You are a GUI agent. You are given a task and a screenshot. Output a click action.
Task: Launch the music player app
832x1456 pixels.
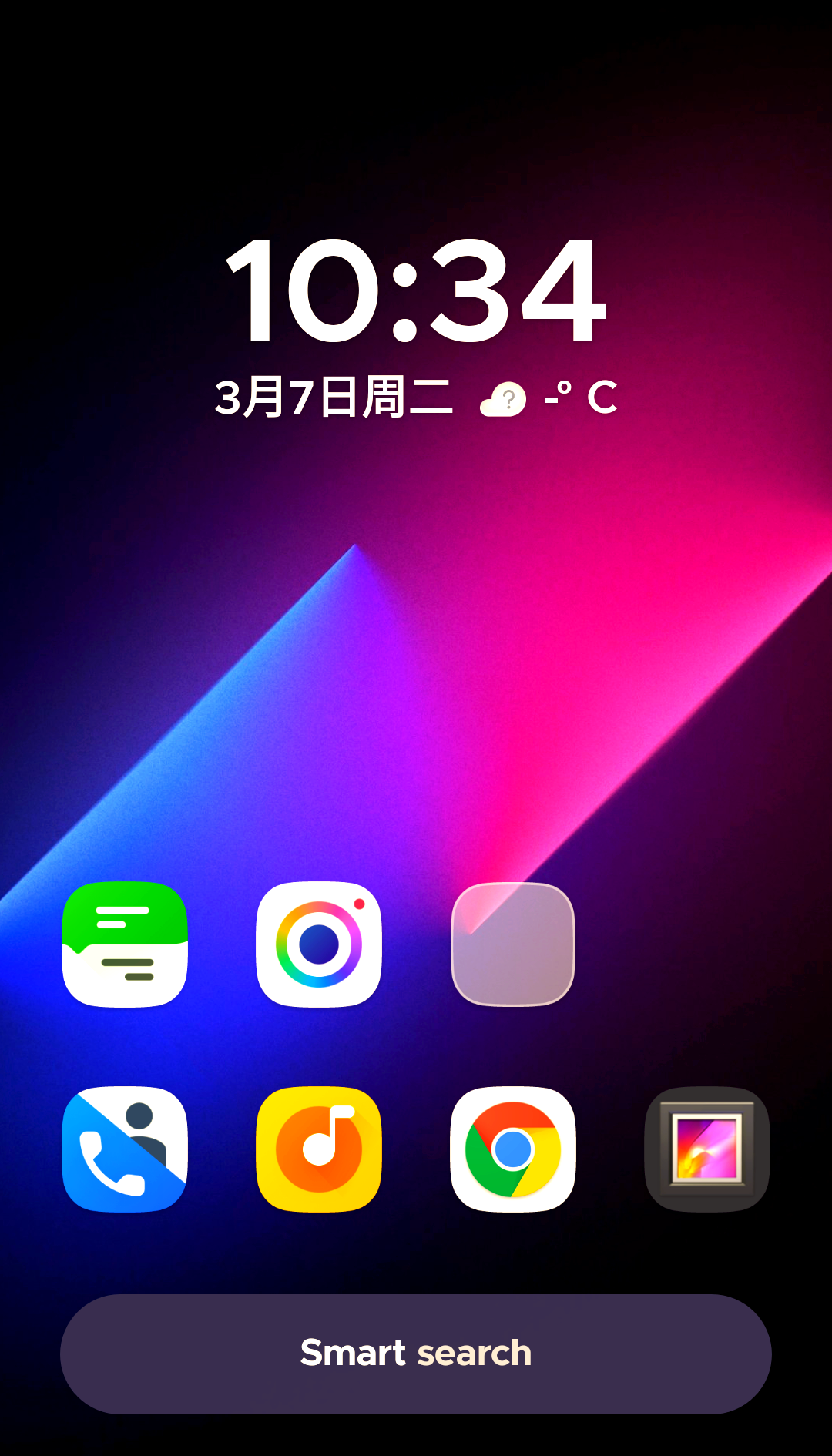(319, 1149)
